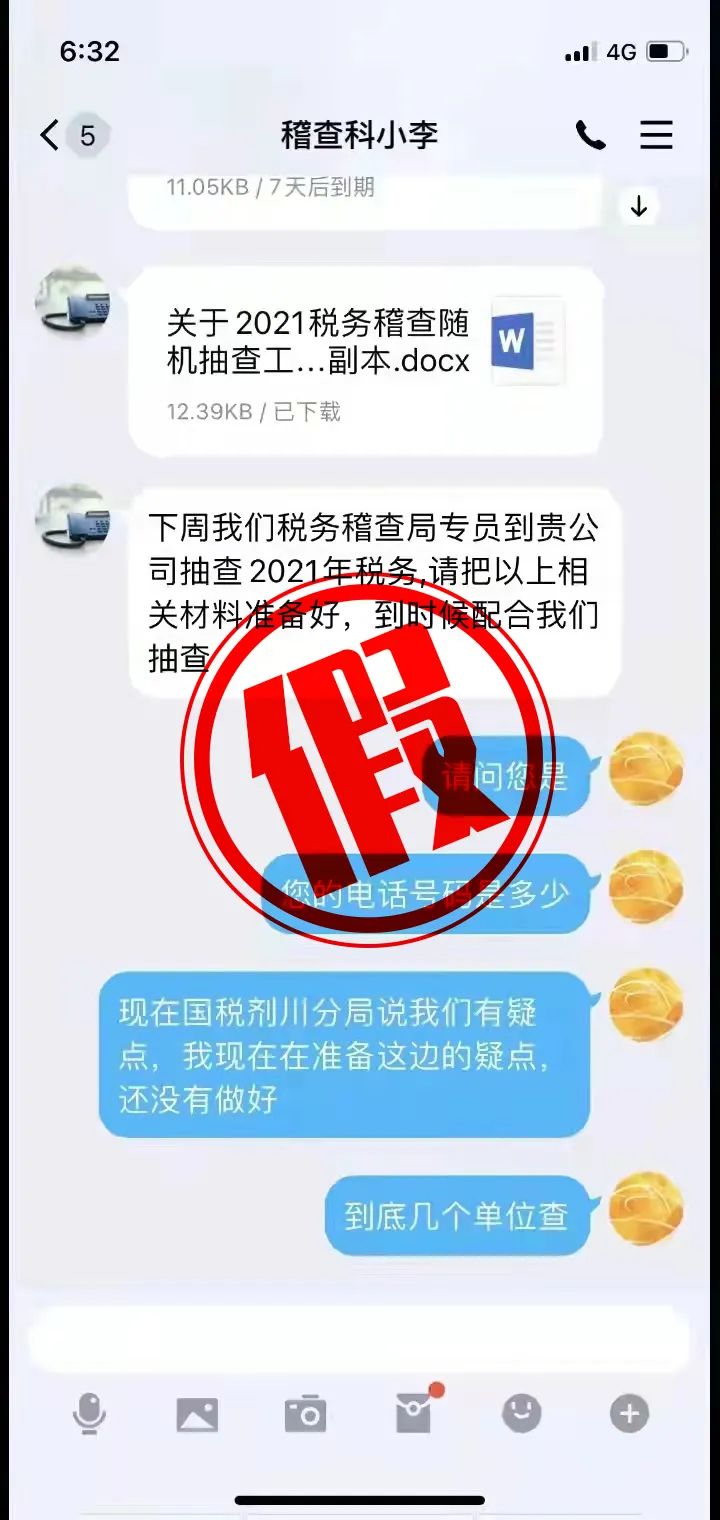
Task: Tap the message text input field
Action: [359, 1339]
